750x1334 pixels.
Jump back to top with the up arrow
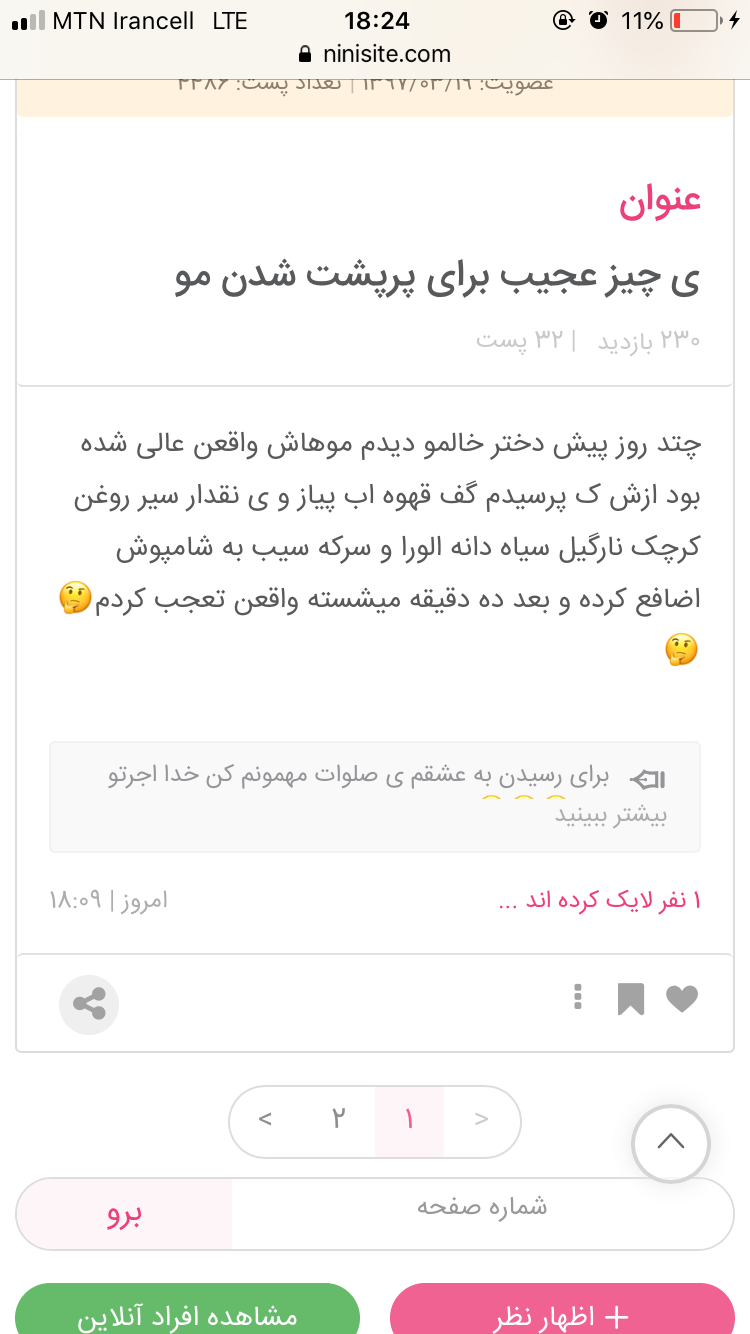[x=671, y=1142]
